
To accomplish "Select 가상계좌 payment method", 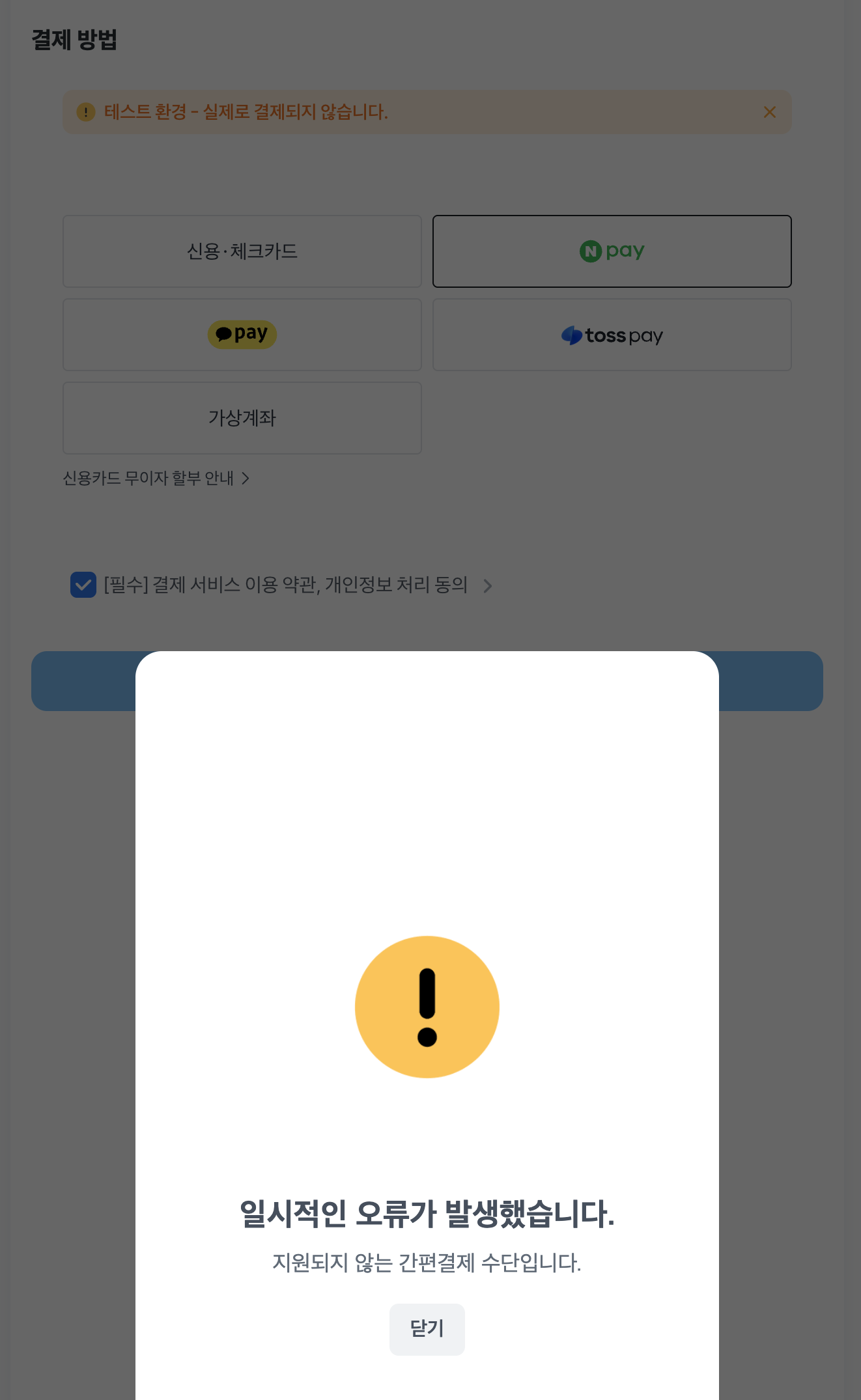I will 242,418.
